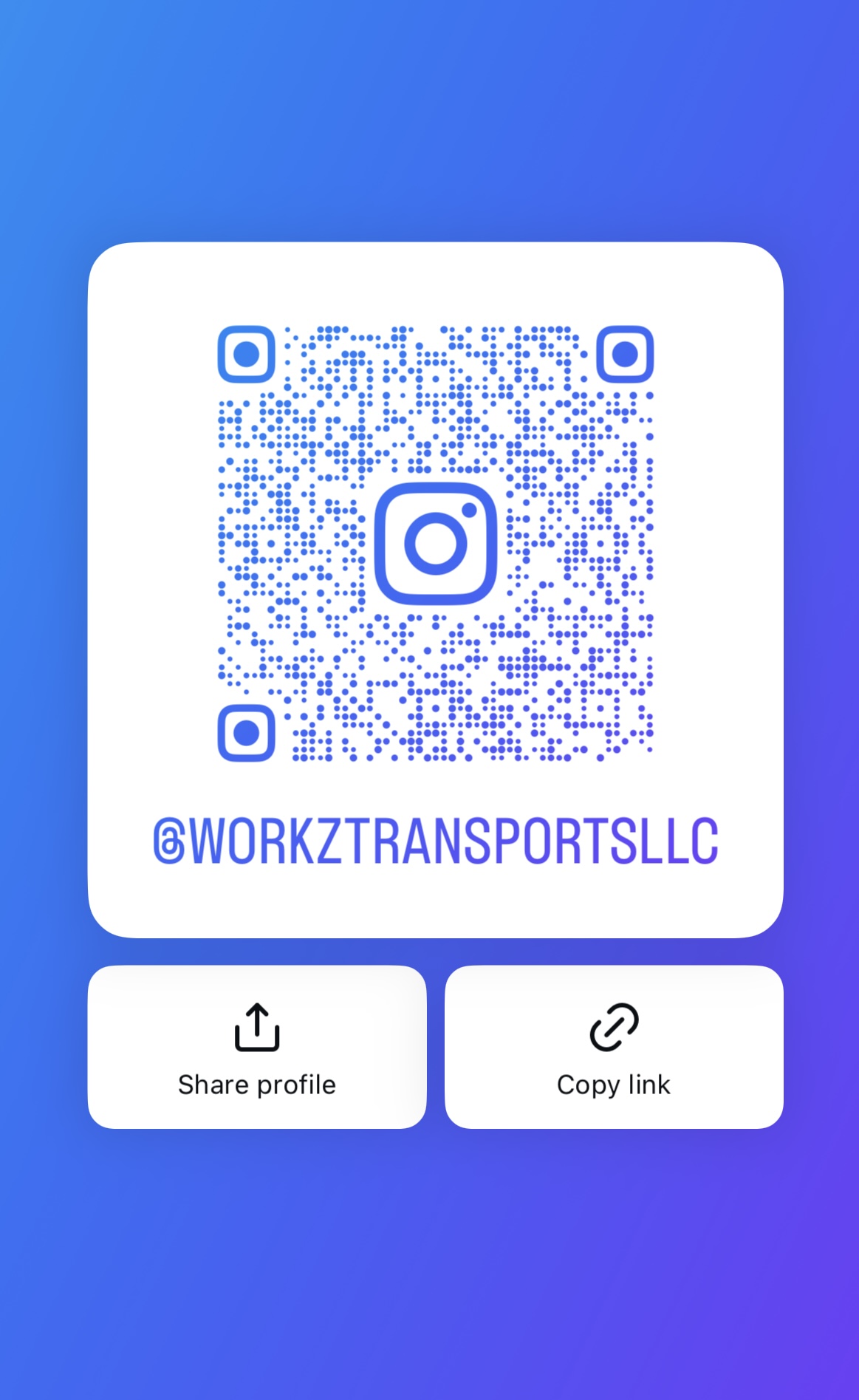Click the blue gradient background area
Screen dimensions: 859x1400
[x=428, y=1271]
